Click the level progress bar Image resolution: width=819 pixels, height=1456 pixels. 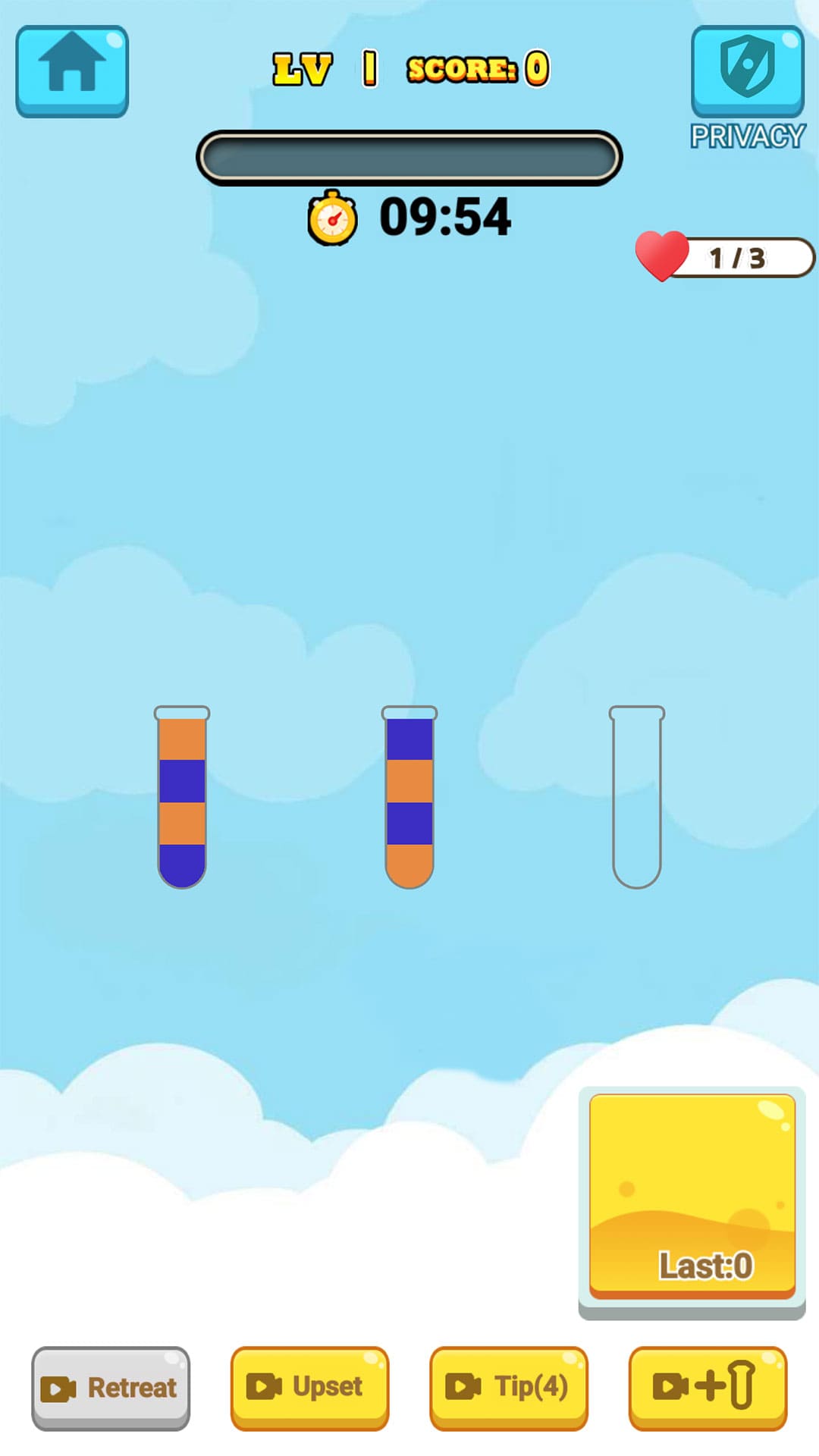coord(409,158)
